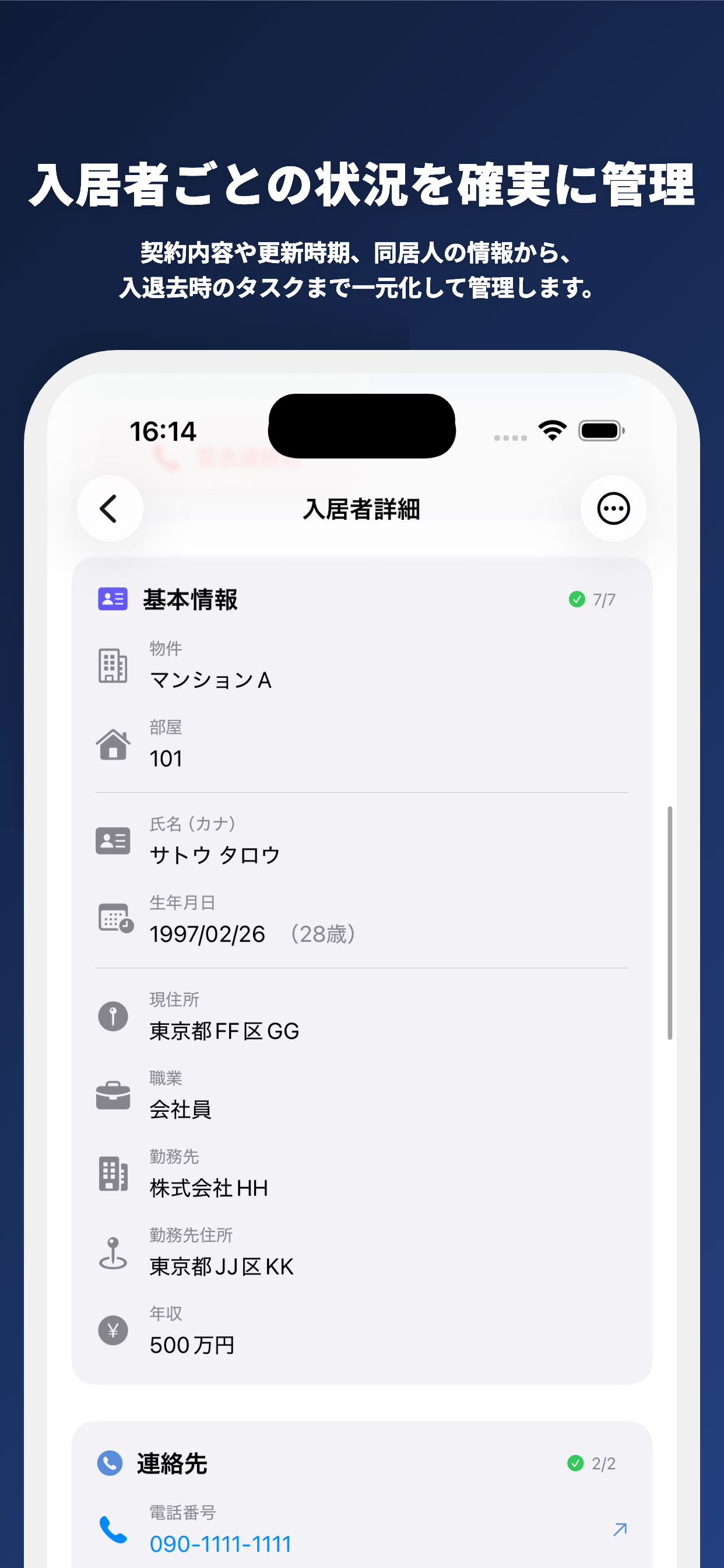Toggle the 氏名（カナ）ID card icon
This screenshot has width=724, height=1568.
[x=113, y=840]
